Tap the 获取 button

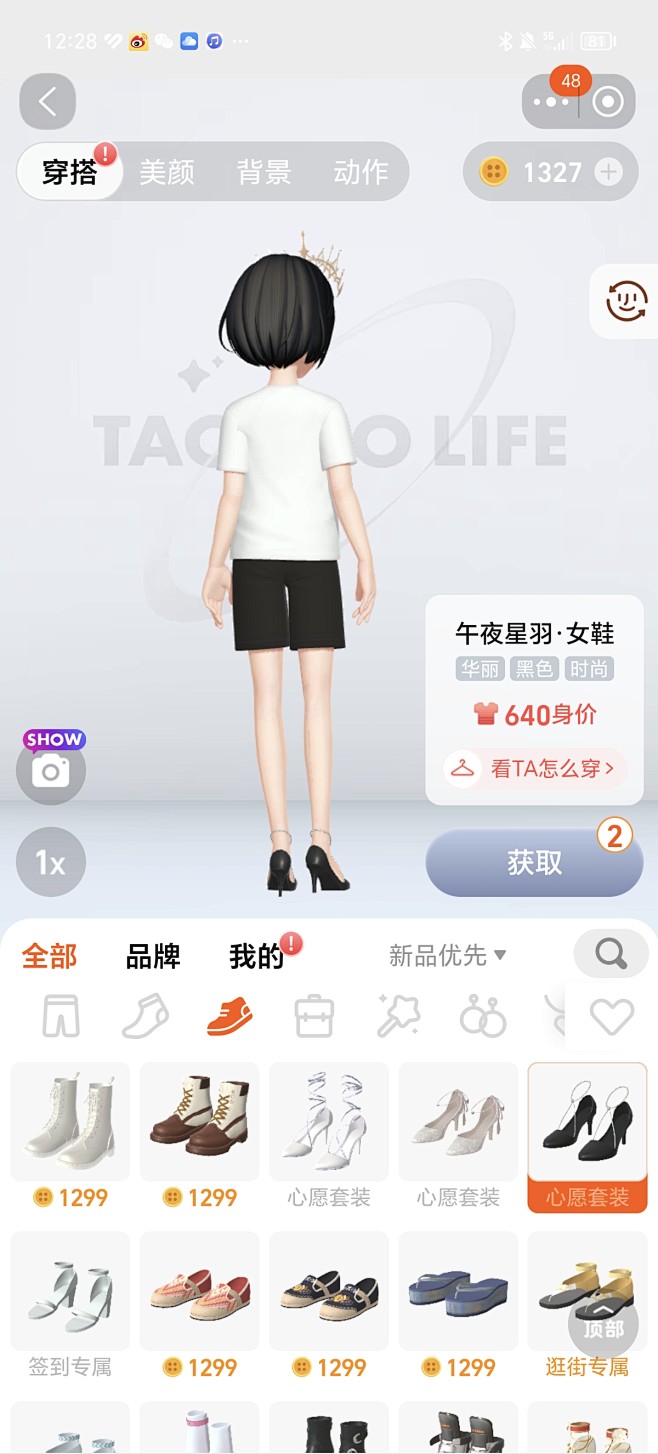534,862
